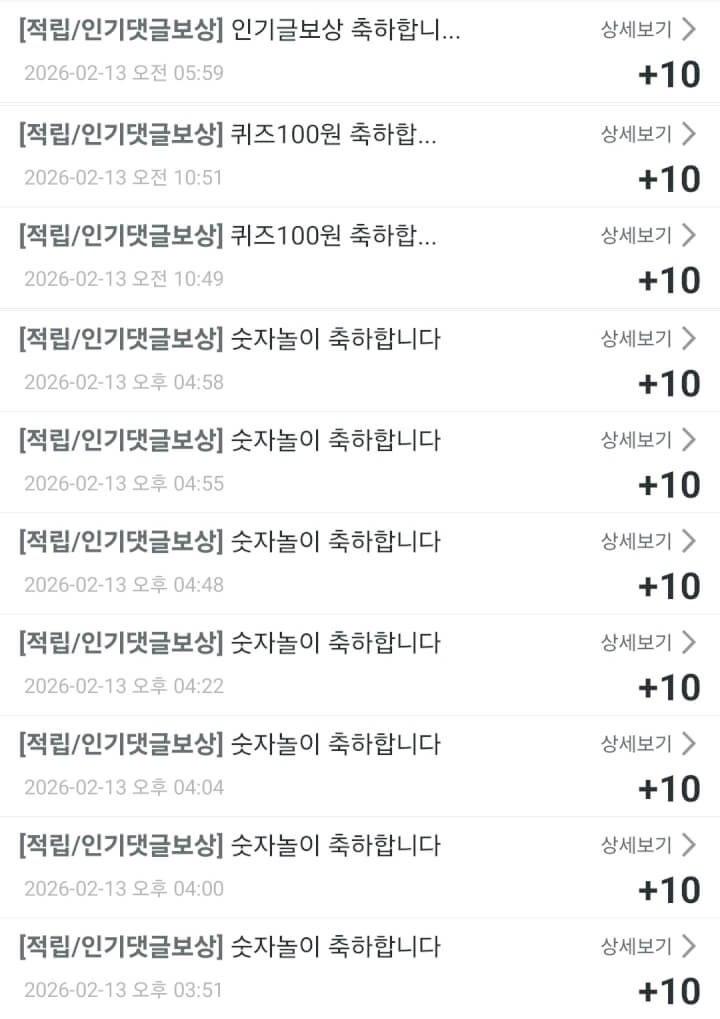720x1019 pixels.
Task: Show details of the 오후 04:04 숫자놀이 entry
Action: (647, 744)
